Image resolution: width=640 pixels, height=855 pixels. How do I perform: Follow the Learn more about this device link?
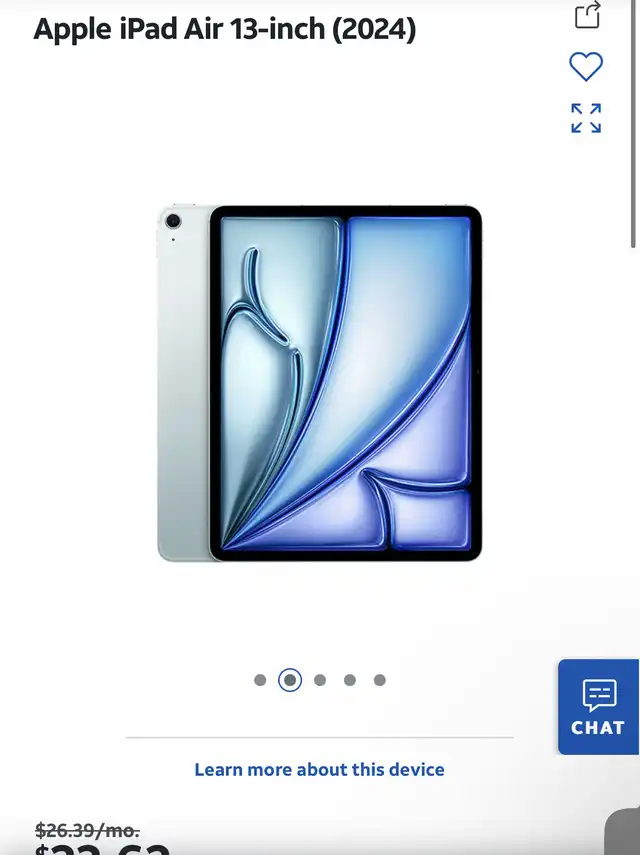[319, 769]
